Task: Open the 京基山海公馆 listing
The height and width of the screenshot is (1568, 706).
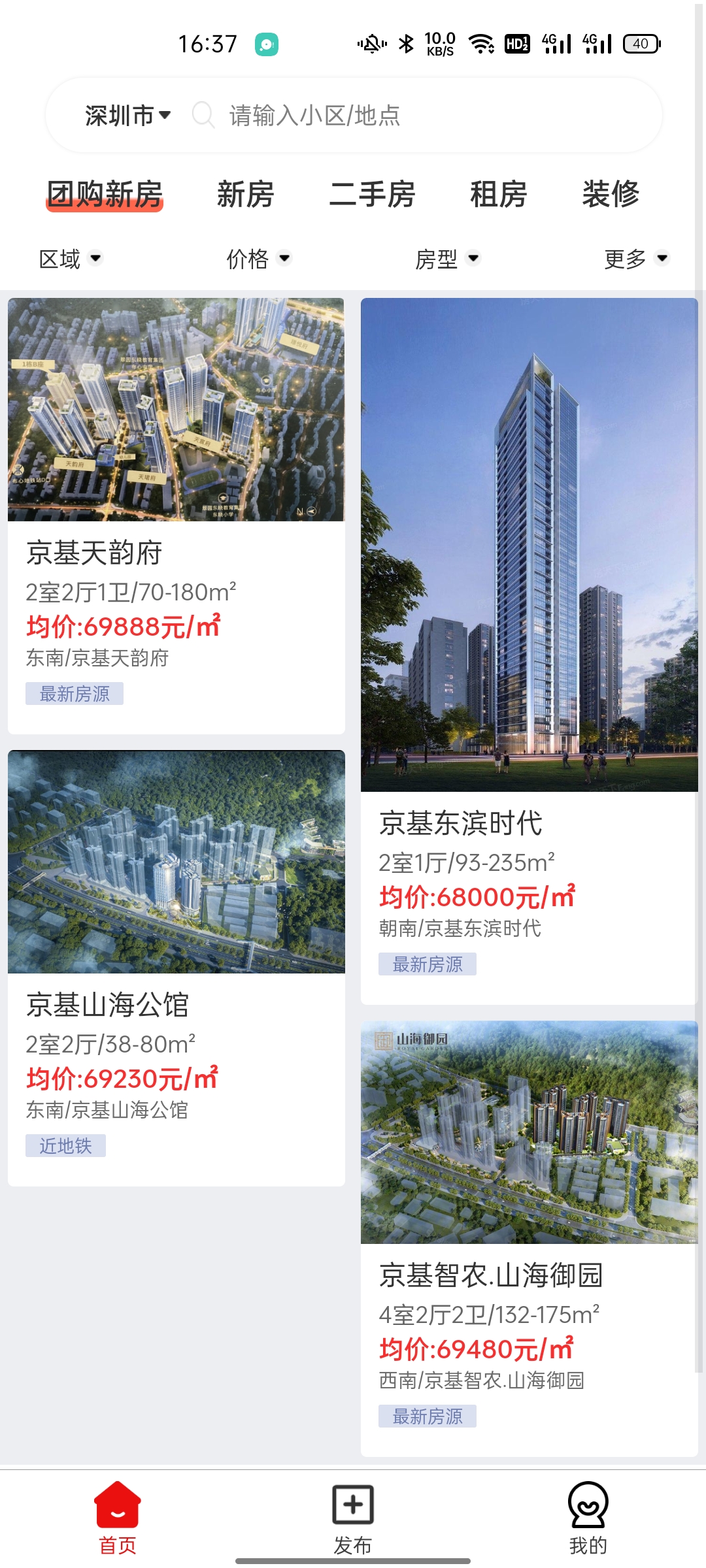Action: 176,967
